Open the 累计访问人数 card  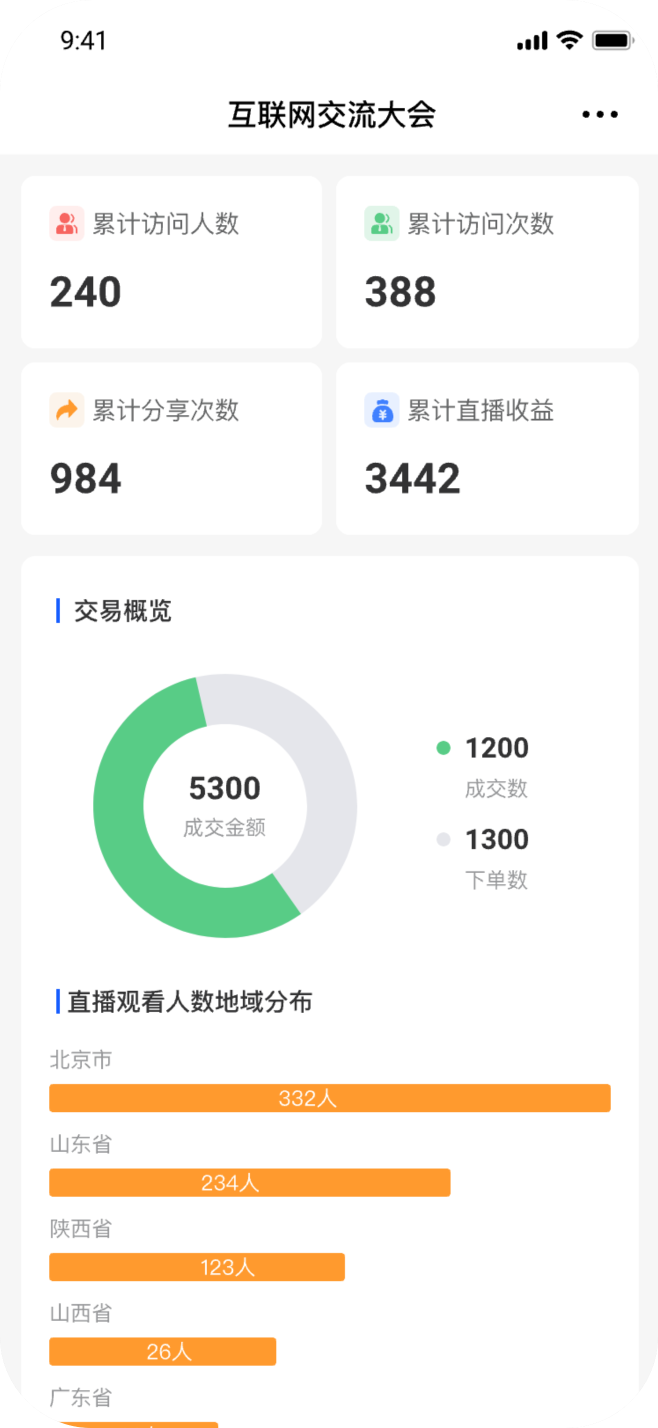pyautogui.click(x=172, y=262)
